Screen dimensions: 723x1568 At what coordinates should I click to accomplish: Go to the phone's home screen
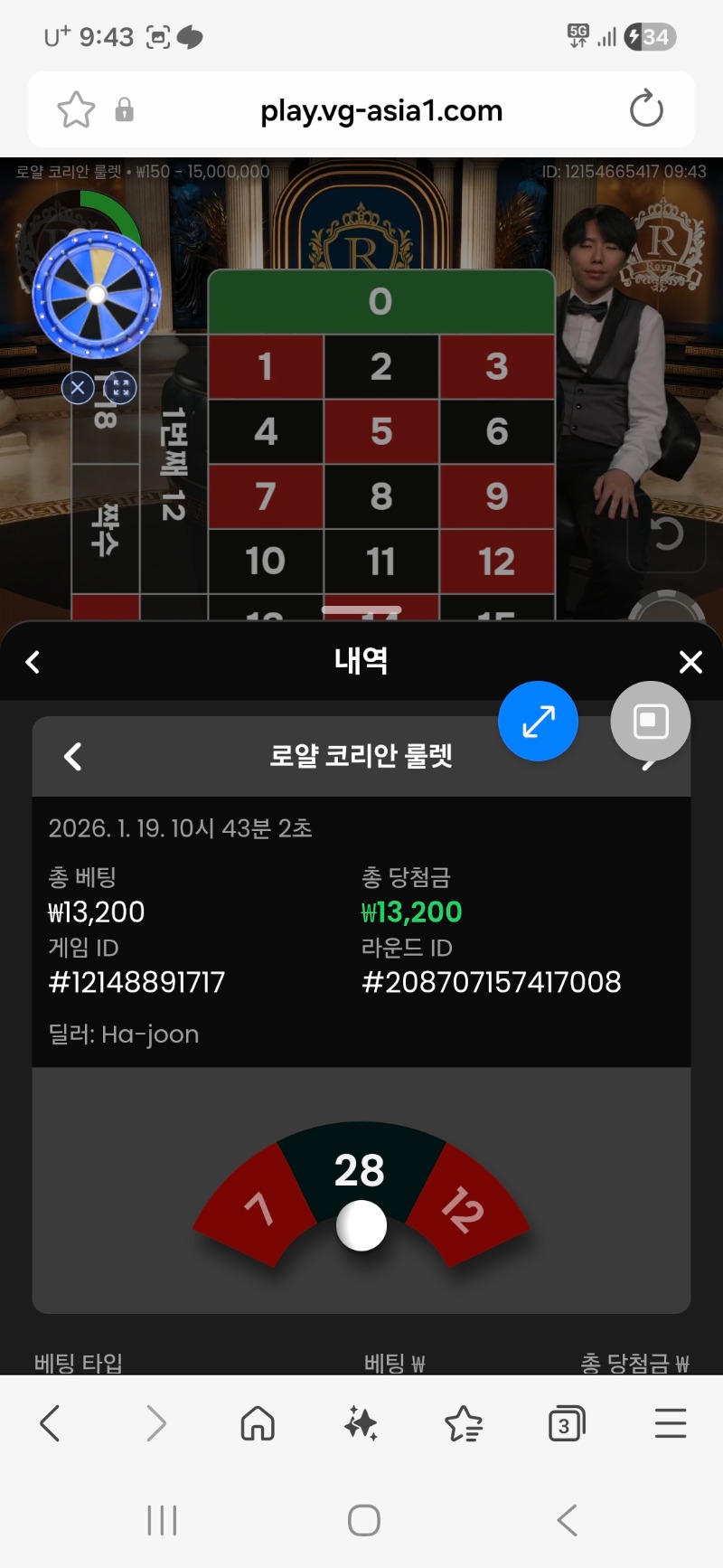pyautogui.click(x=363, y=1520)
